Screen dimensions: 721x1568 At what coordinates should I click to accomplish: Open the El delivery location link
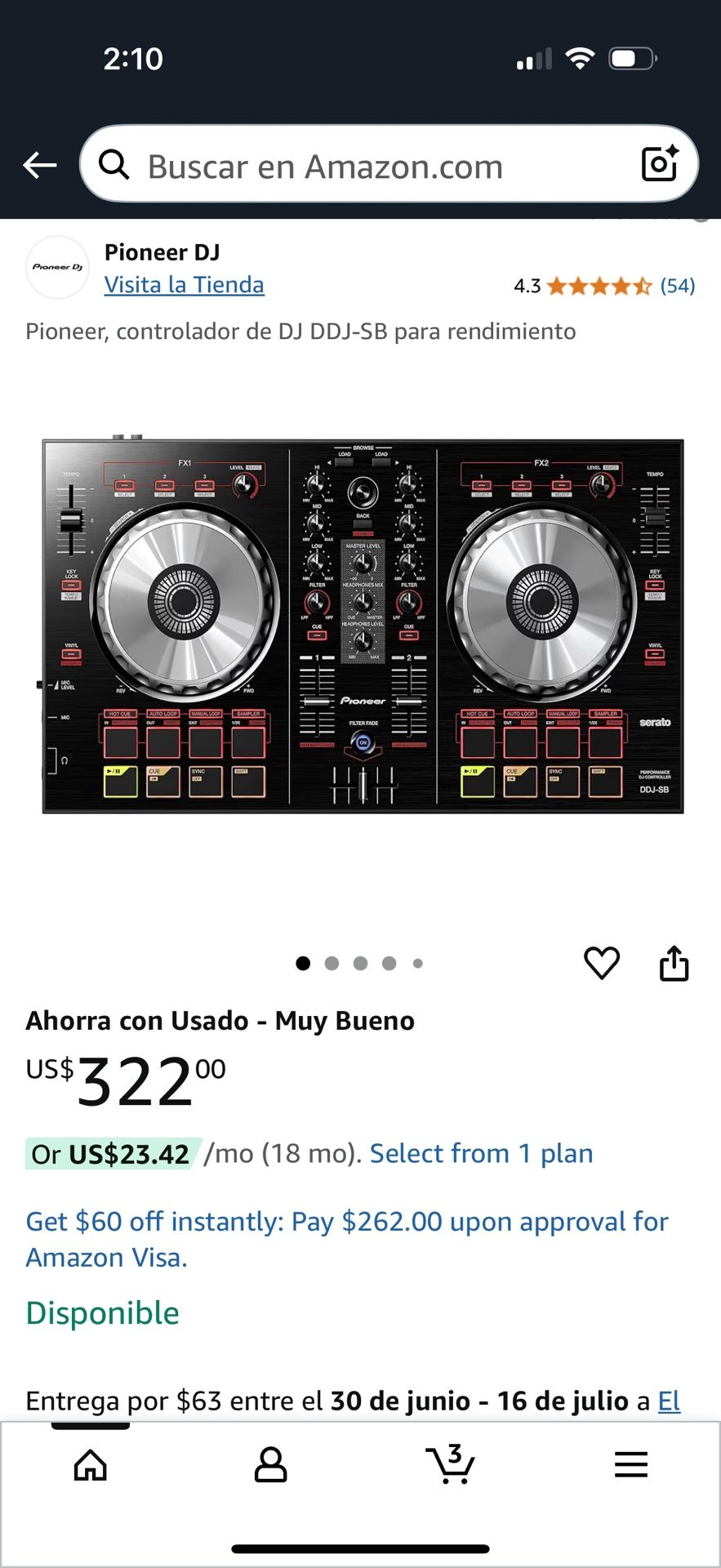[x=670, y=1401]
